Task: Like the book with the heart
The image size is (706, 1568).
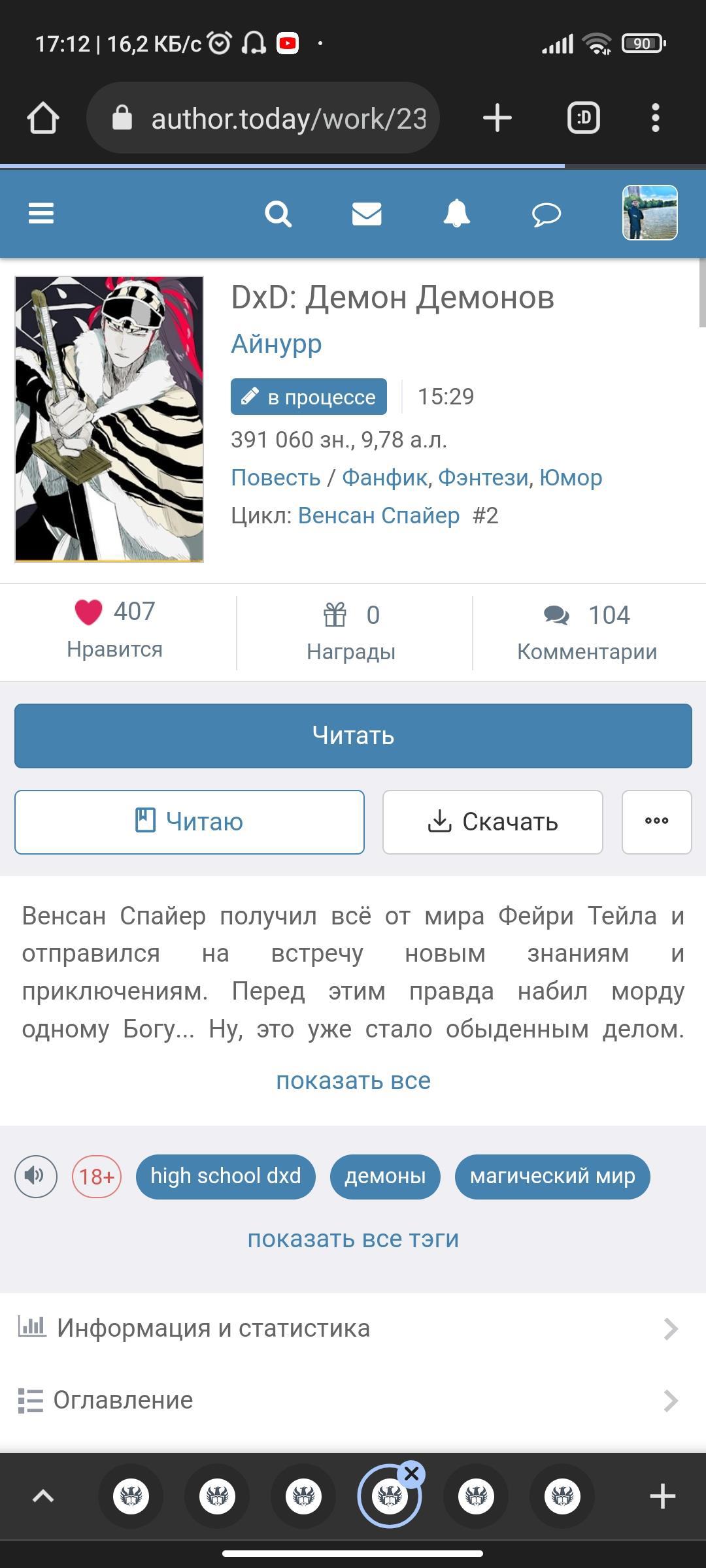Action: coord(89,612)
